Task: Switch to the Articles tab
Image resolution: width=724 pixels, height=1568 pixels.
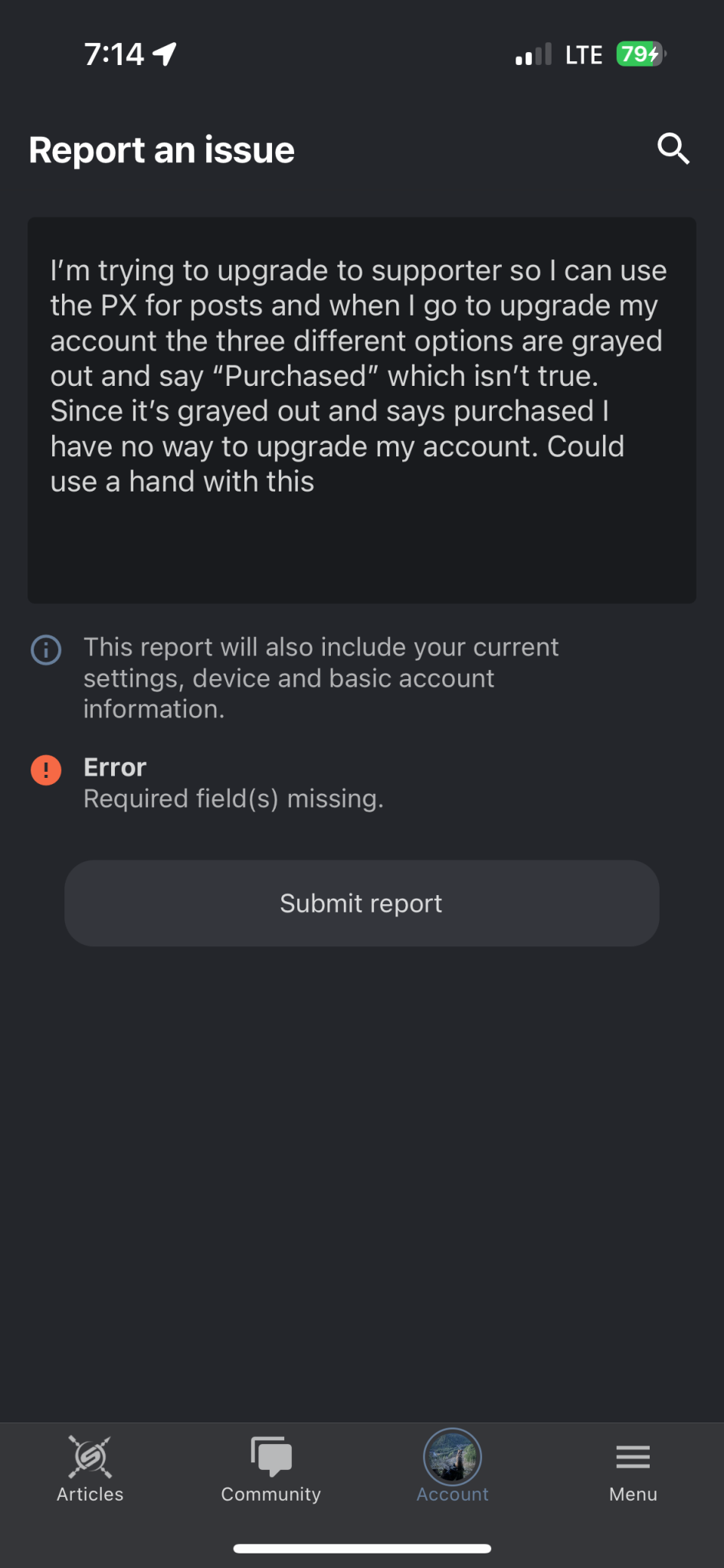Action: 90,1469
